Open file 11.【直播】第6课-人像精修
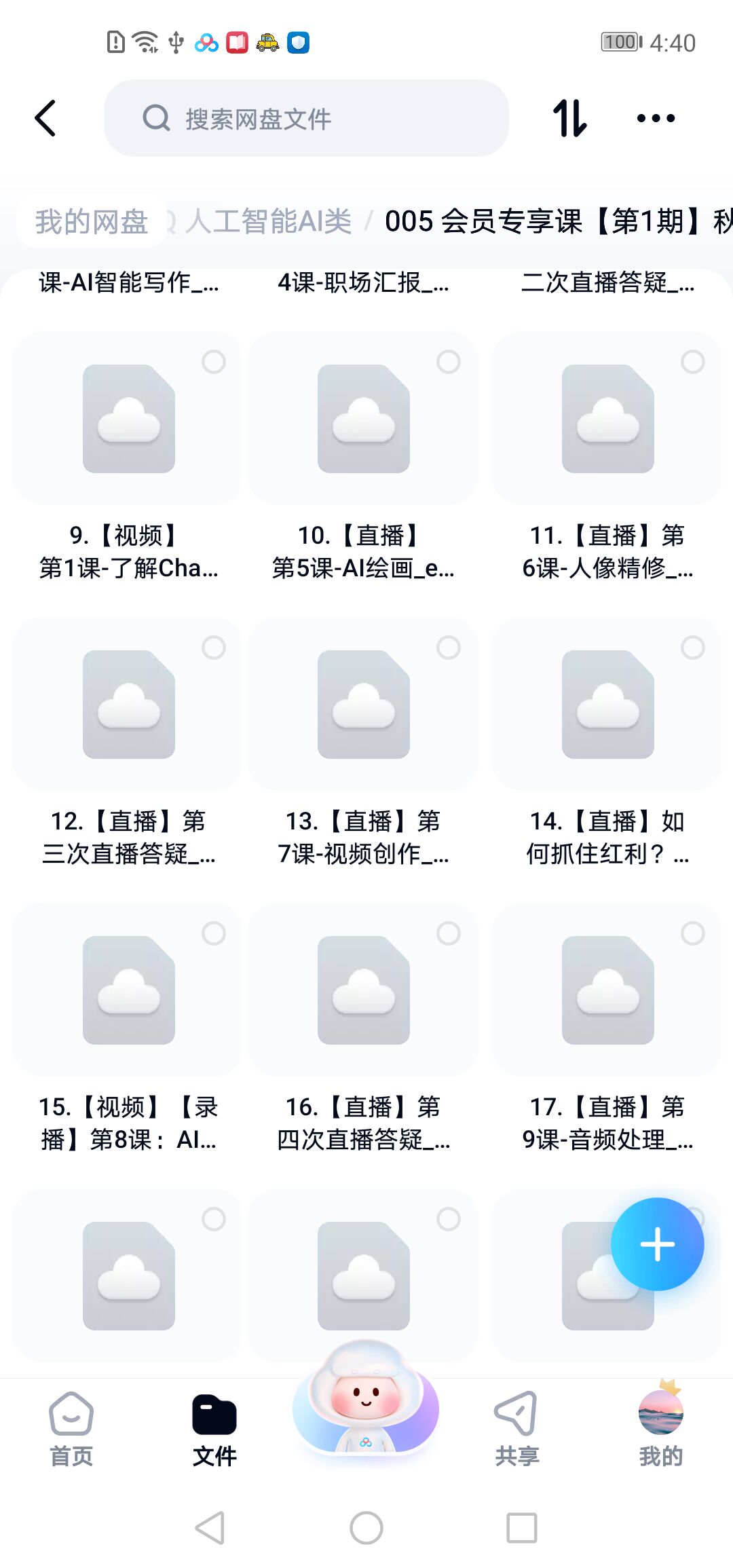This screenshot has height=1568, width=733. click(x=607, y=419)
